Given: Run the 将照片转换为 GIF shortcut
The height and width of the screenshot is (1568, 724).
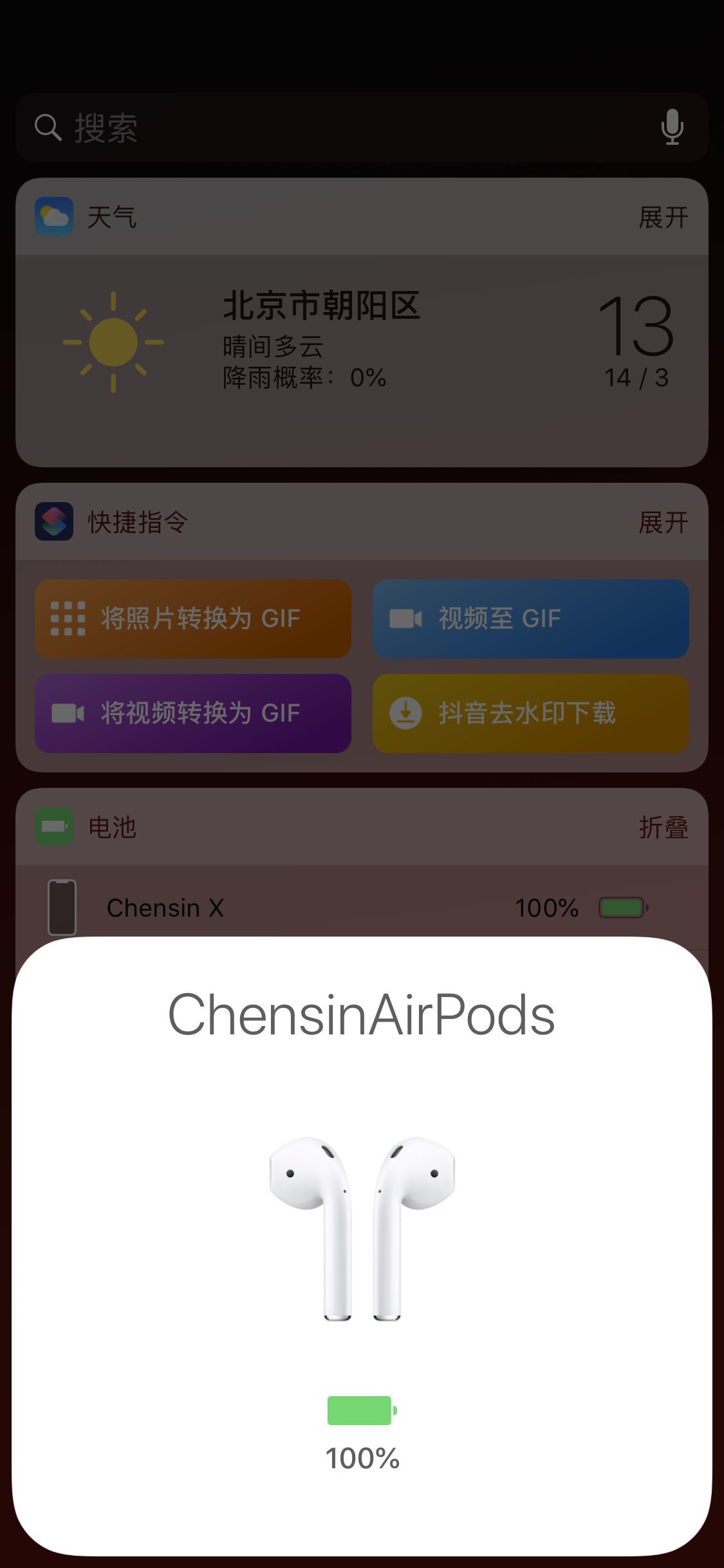Looking at the screenshot, I should [x=193, y=619].
